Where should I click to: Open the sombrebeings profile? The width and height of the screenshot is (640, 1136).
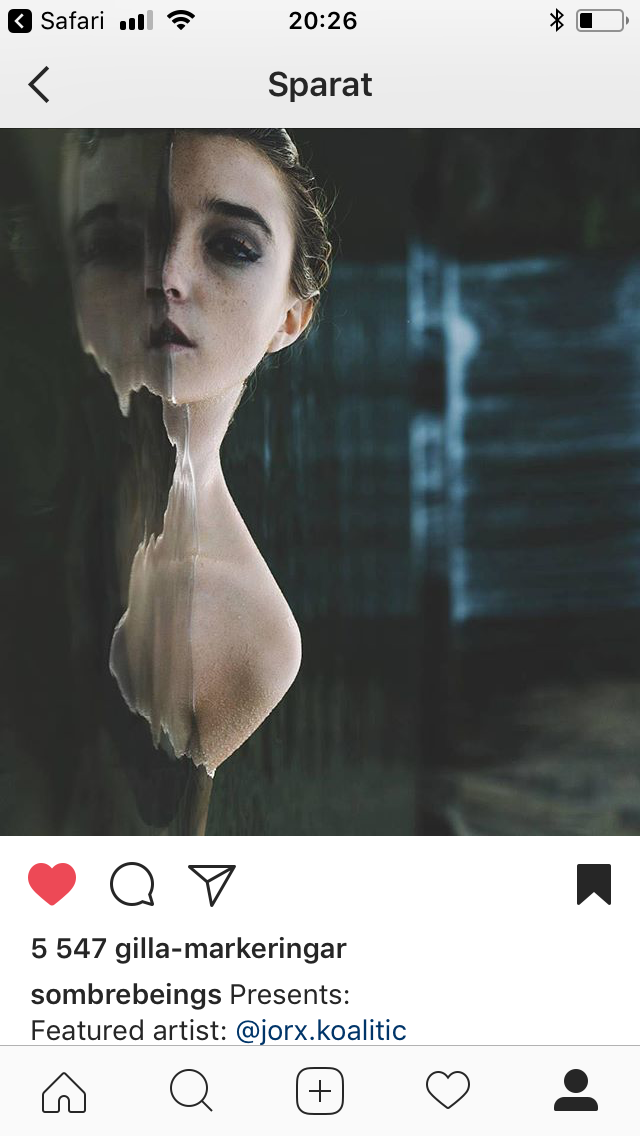tap(126, 995)
